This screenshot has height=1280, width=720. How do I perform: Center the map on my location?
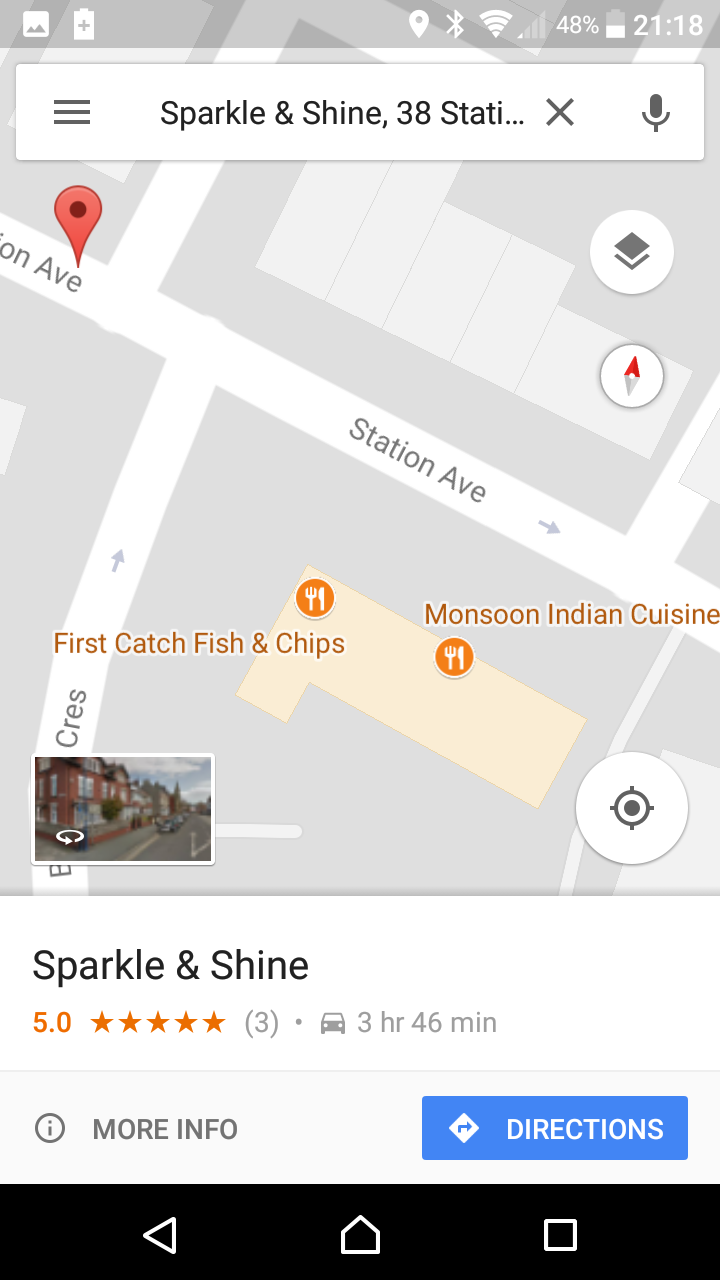click(631, 807)
